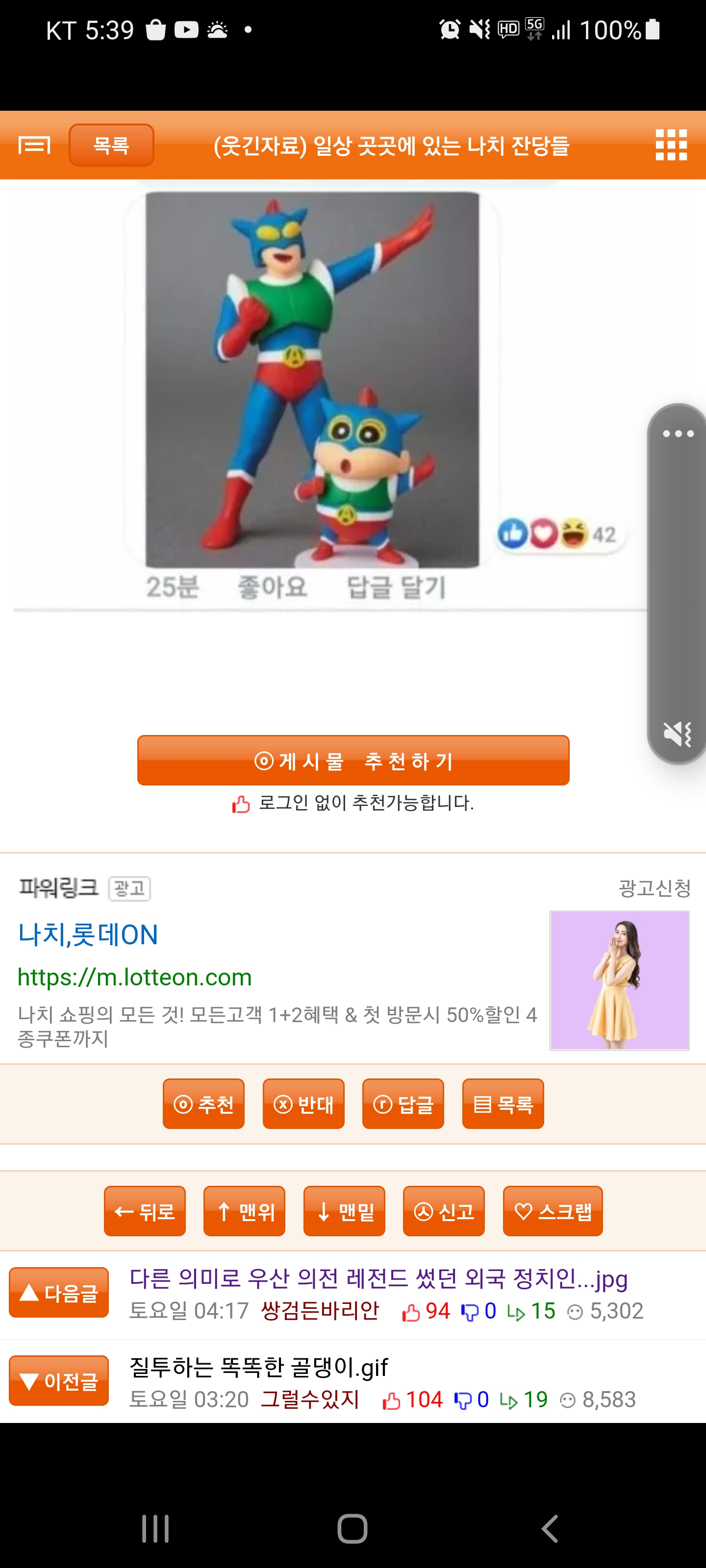Open the hamburger menu icon in the header
The image size is (706, 1568).
(34, 146)
